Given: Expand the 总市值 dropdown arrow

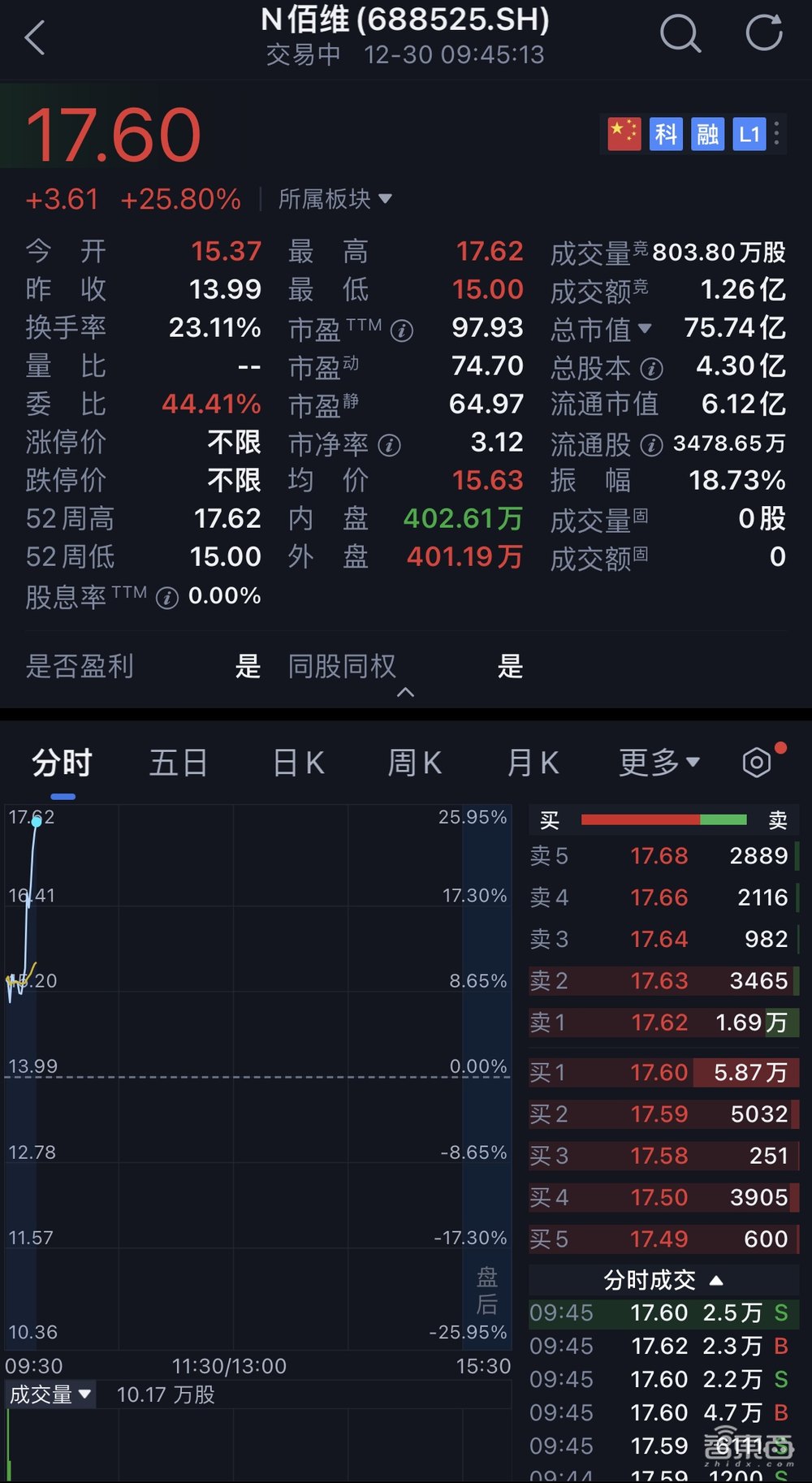Looking at the screenshot, I should pyautogui.click(x=646, y=331).
